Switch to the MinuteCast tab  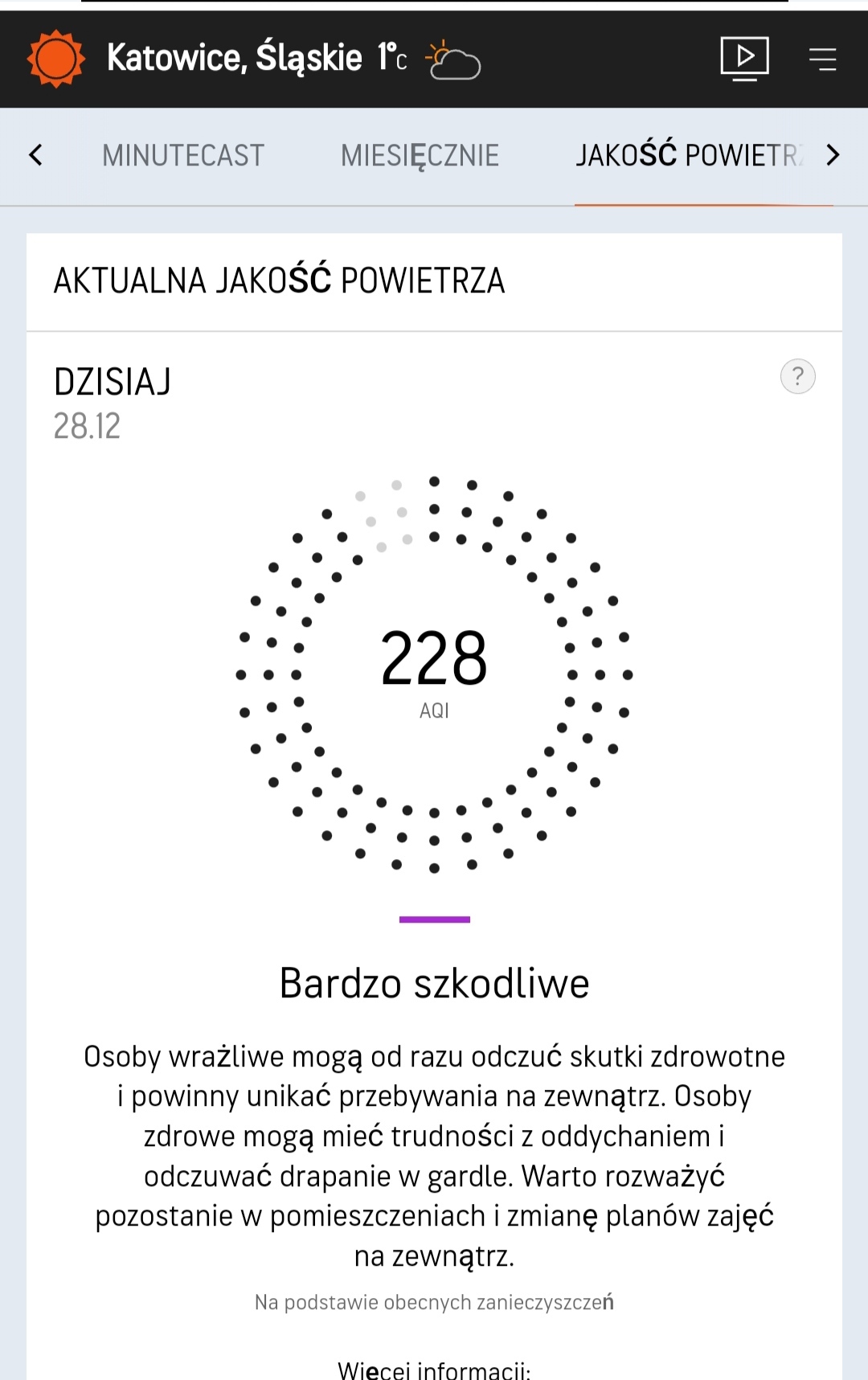click(183, 155)
